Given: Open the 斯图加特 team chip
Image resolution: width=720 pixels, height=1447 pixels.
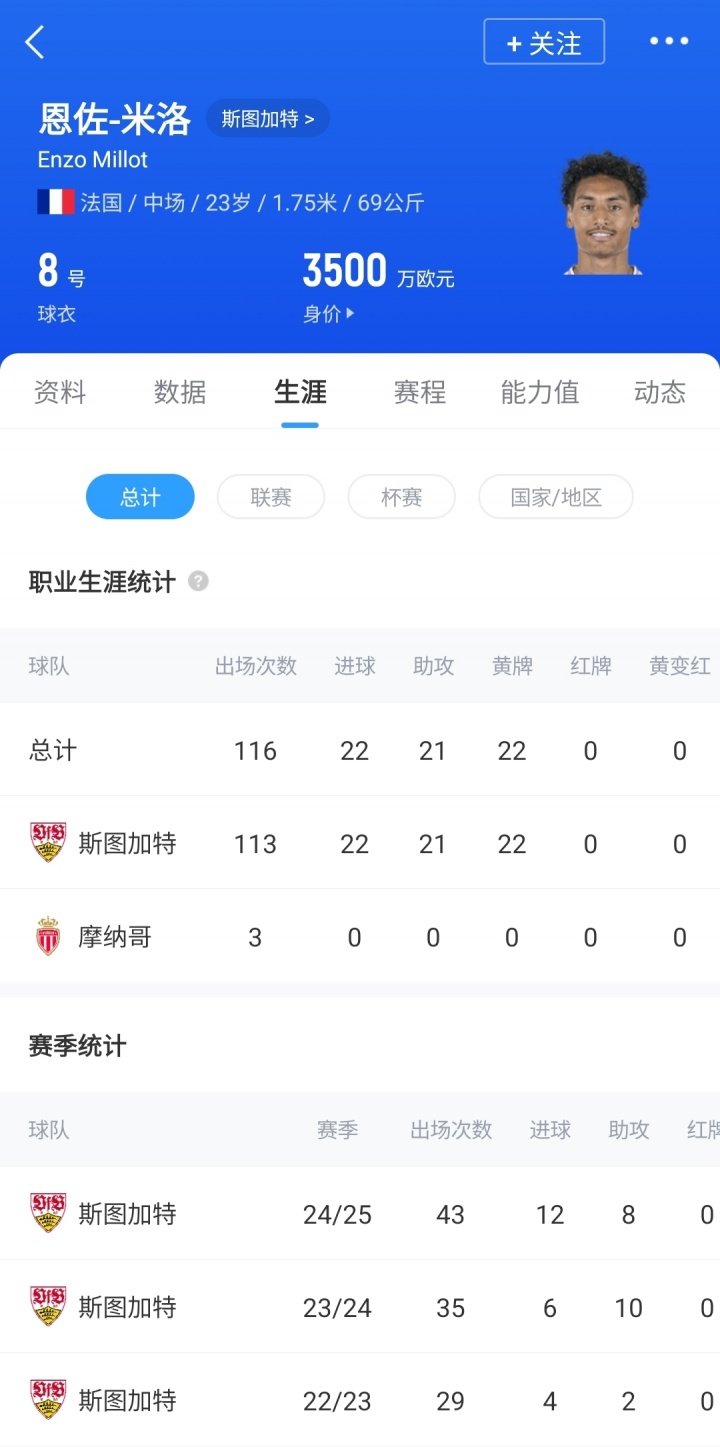Looking at the screenshot, I should click(267, 119).
